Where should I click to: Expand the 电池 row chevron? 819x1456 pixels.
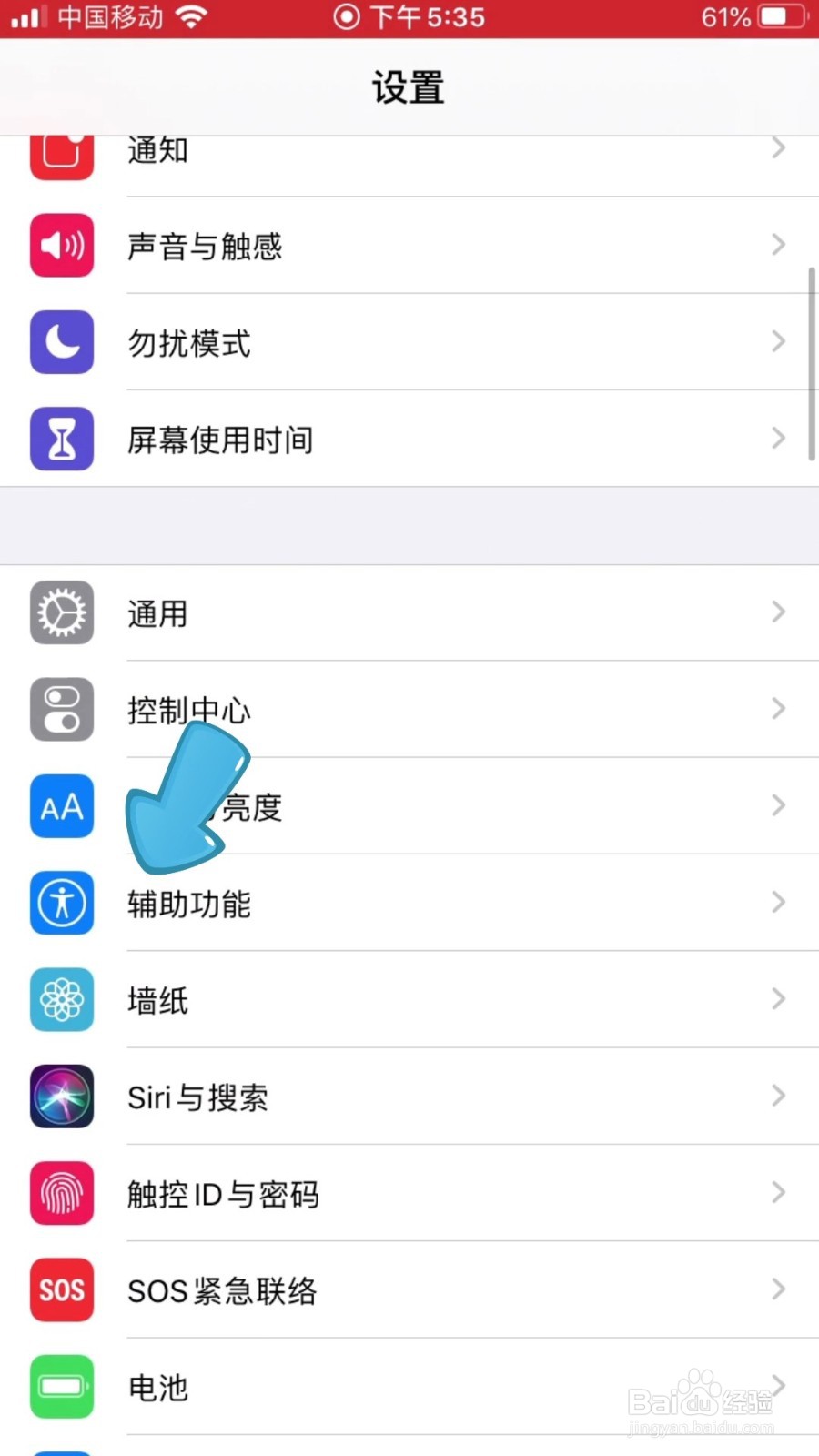pos(777,1386)
